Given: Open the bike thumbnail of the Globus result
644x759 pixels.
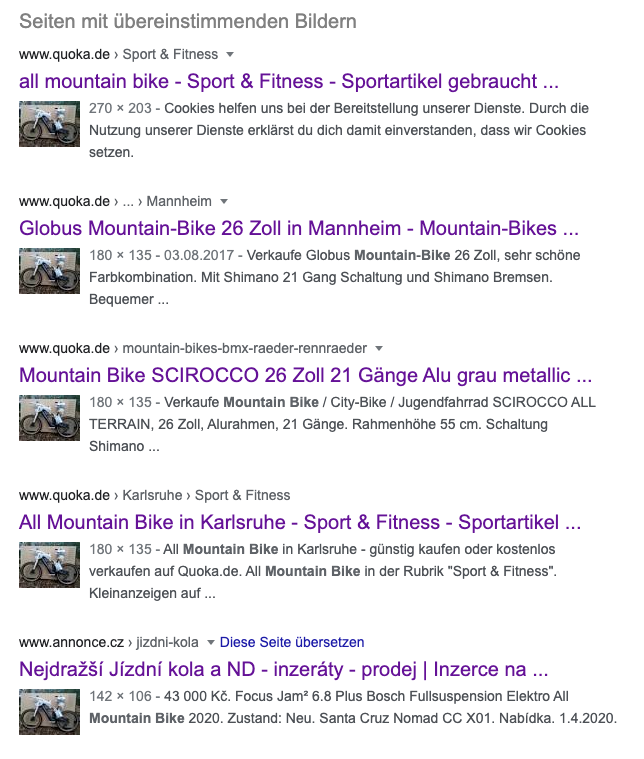Looking at the screenshot, I should [49, 271].
